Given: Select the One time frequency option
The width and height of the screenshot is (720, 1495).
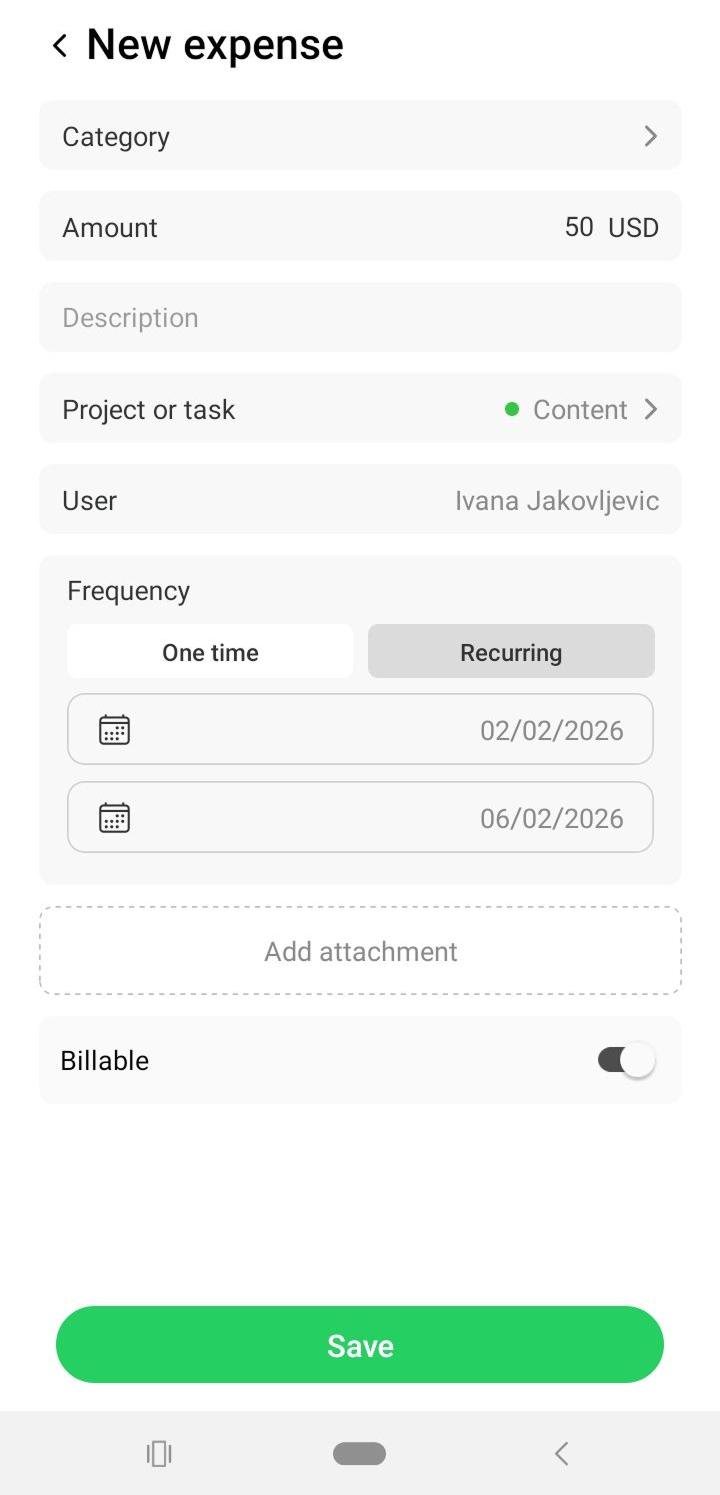Looking at the screenshot, I should point(210,651).
